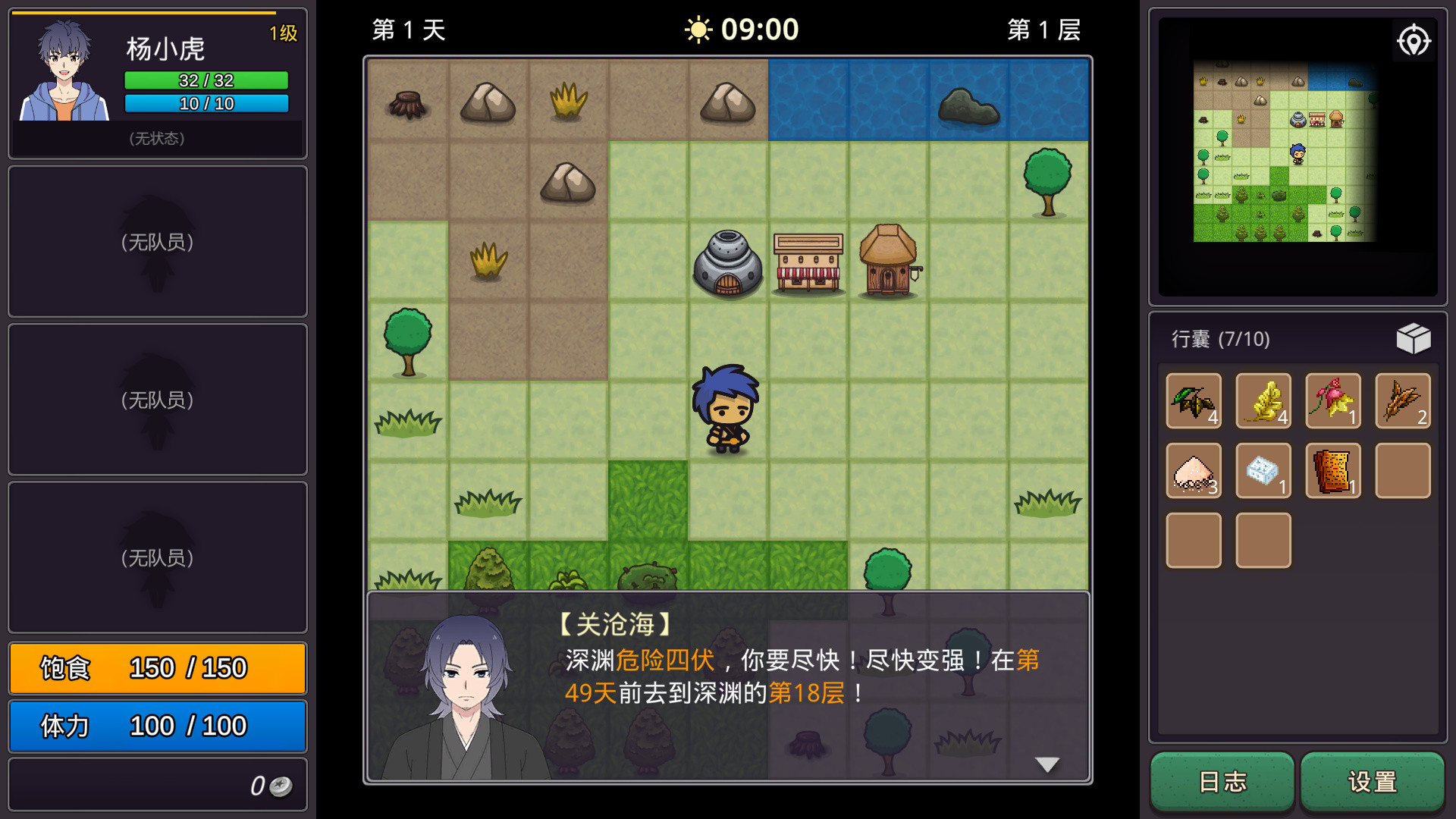This screenshot has width=1456, height=819.
Task: Select the orange book item in the bag
Action: pos(1332,471)
